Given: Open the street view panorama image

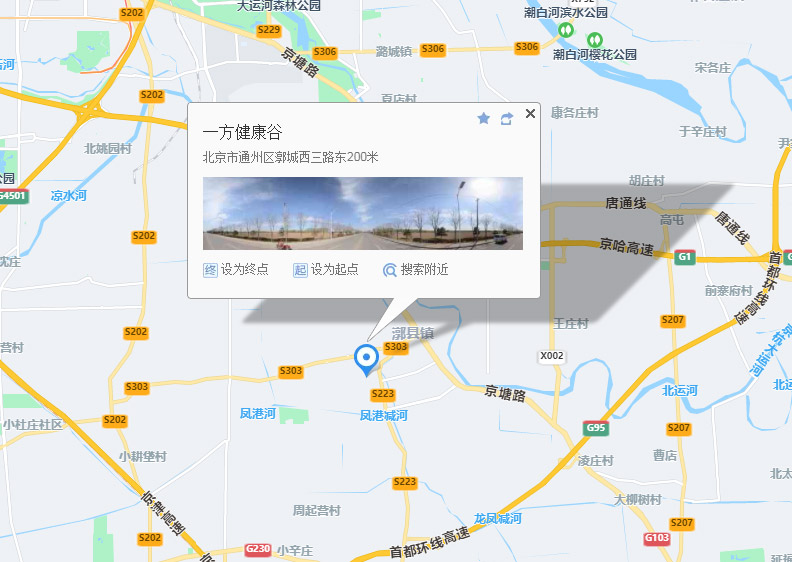Looking at the screenshot, I should (363, 213).
